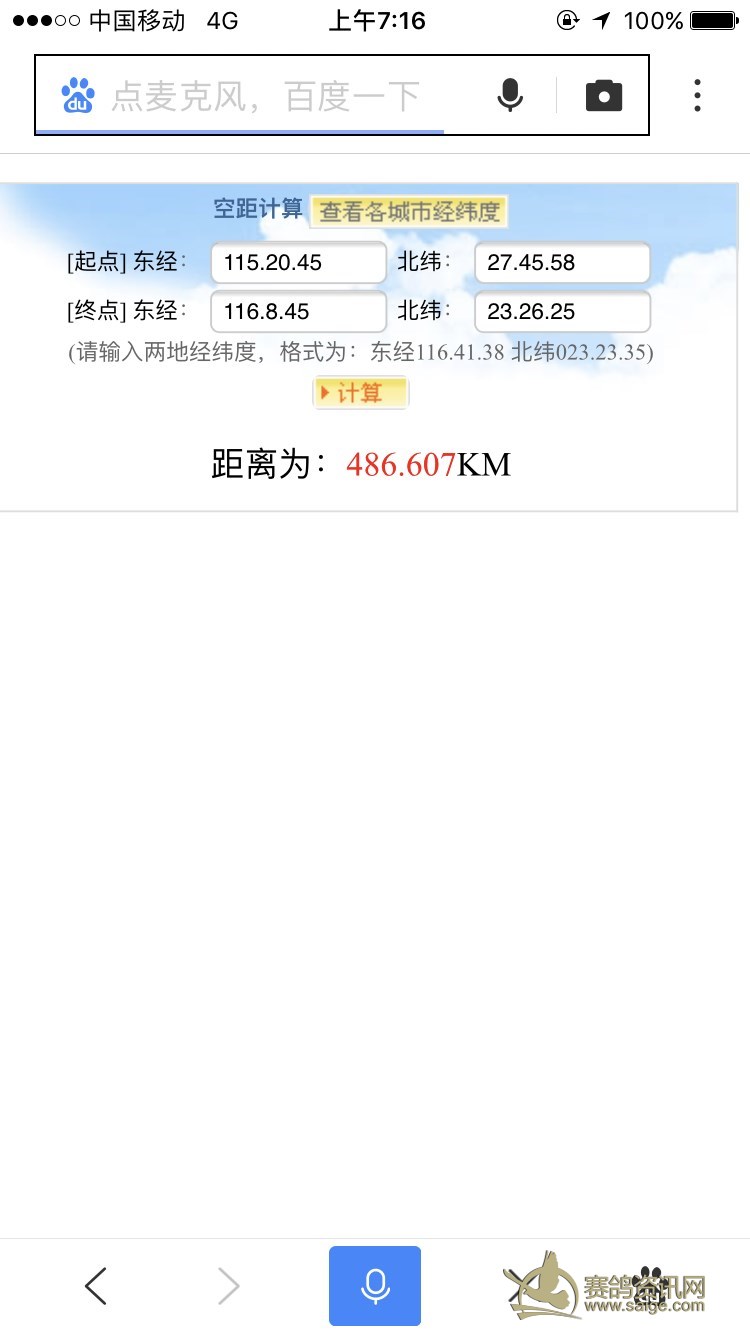Open camera image search
The image size is (750, 1334).
click(603, 96)
